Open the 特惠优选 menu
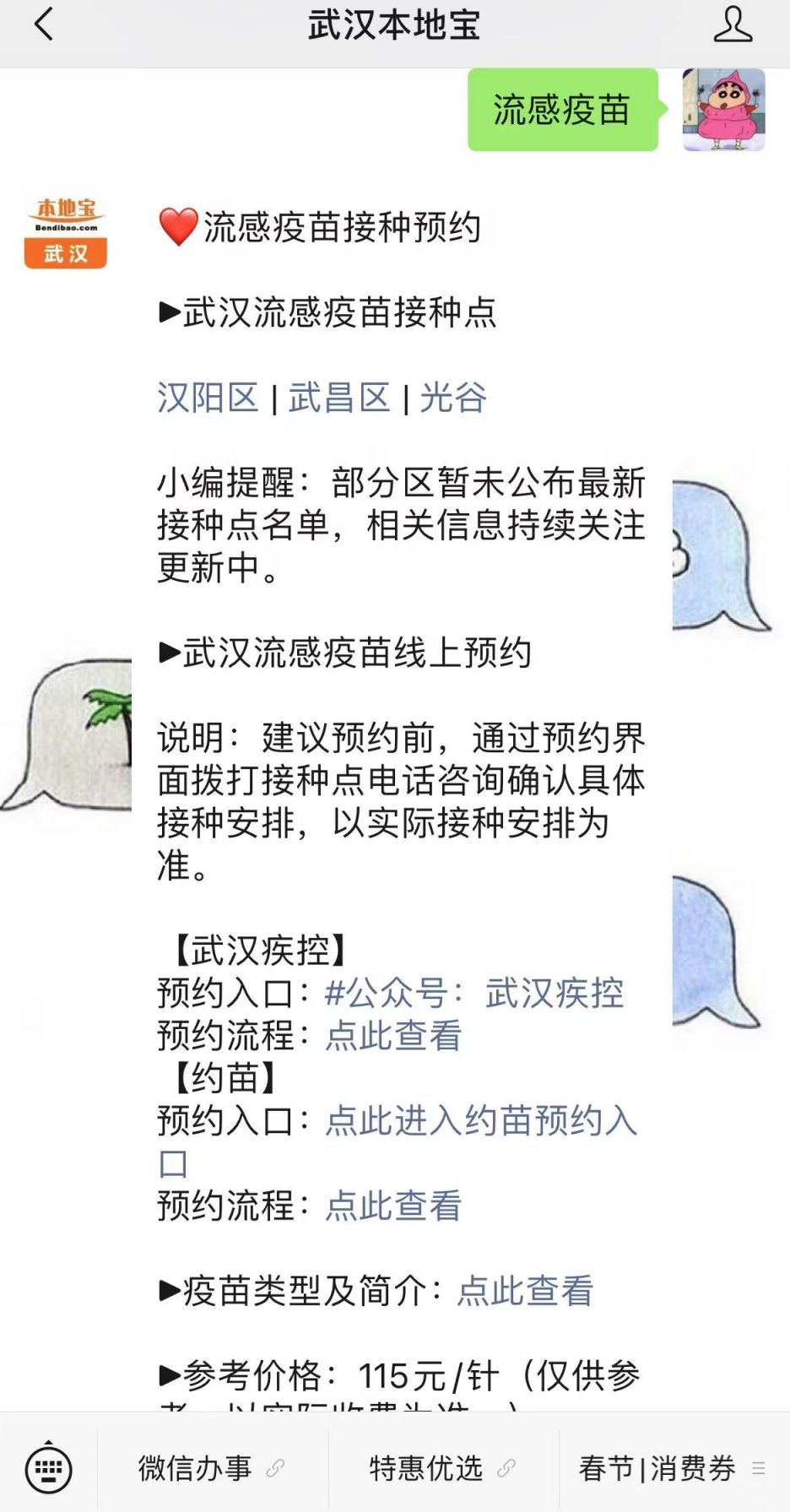This screenshot has height=1512, width=790. (x=444, y=1468)
